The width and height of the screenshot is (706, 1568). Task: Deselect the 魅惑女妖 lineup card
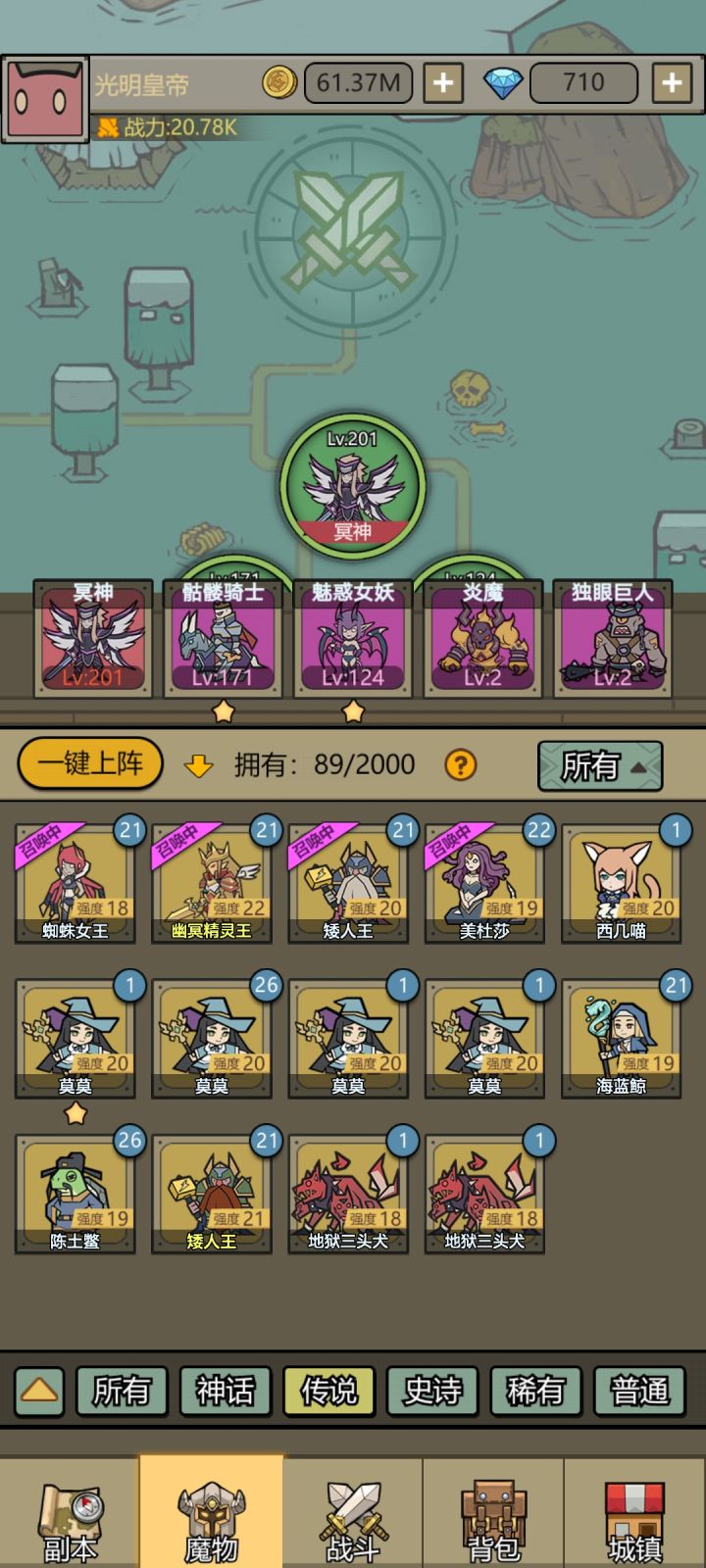(353, 637)
